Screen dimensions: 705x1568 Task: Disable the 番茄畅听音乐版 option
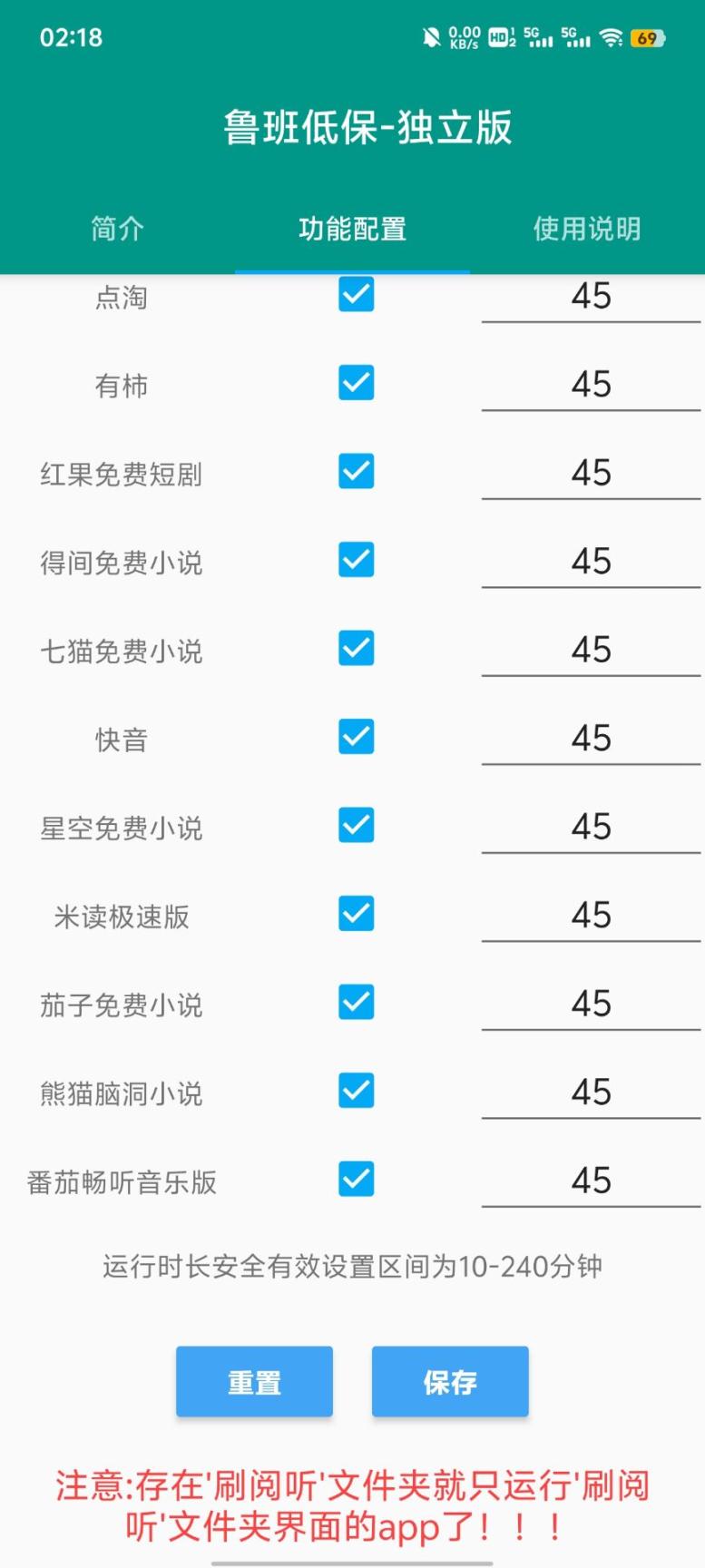[355, 1179]
